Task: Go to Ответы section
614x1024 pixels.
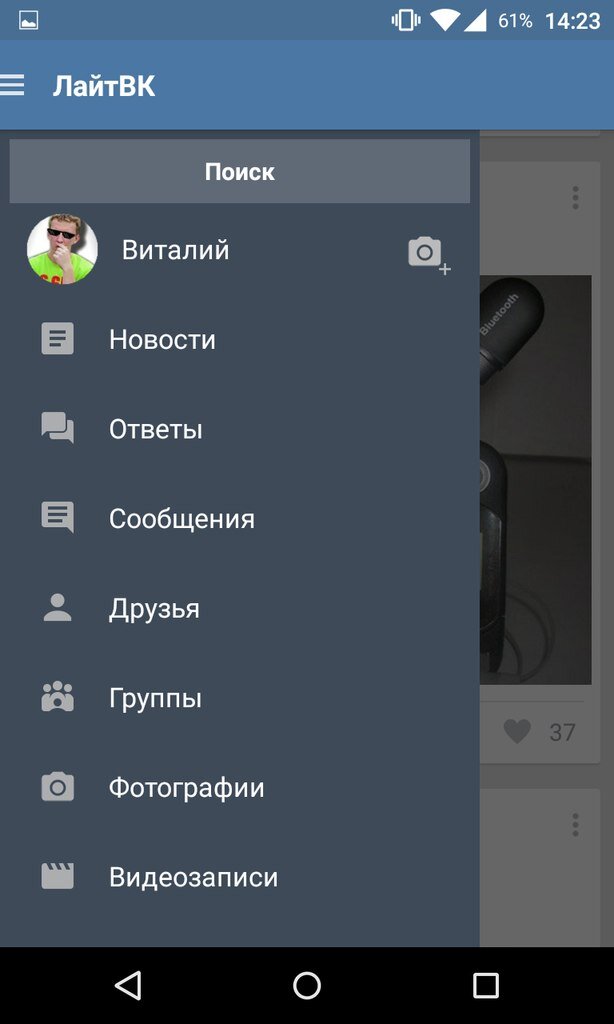Action: pyautogui.click(x=155, y=430)
